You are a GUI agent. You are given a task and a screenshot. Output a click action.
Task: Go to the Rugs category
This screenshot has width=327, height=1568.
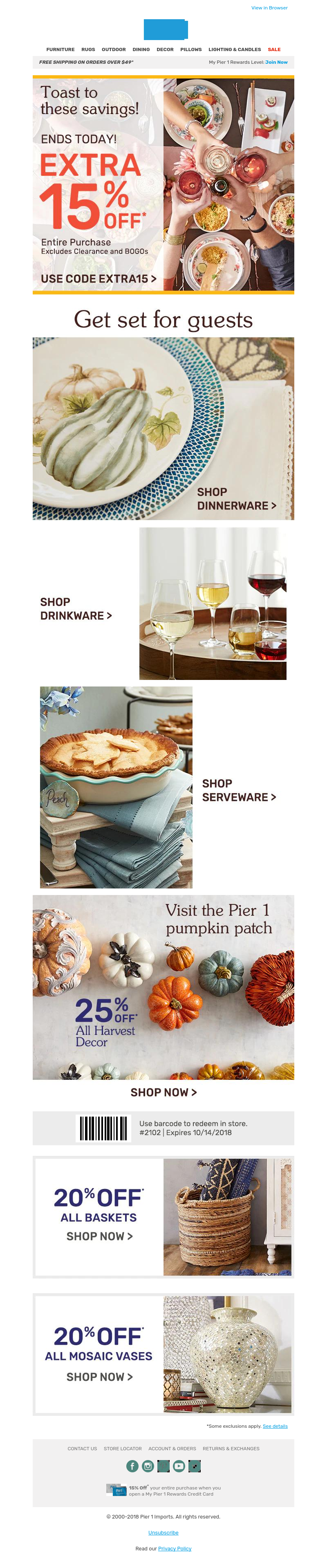click(88, 49)
